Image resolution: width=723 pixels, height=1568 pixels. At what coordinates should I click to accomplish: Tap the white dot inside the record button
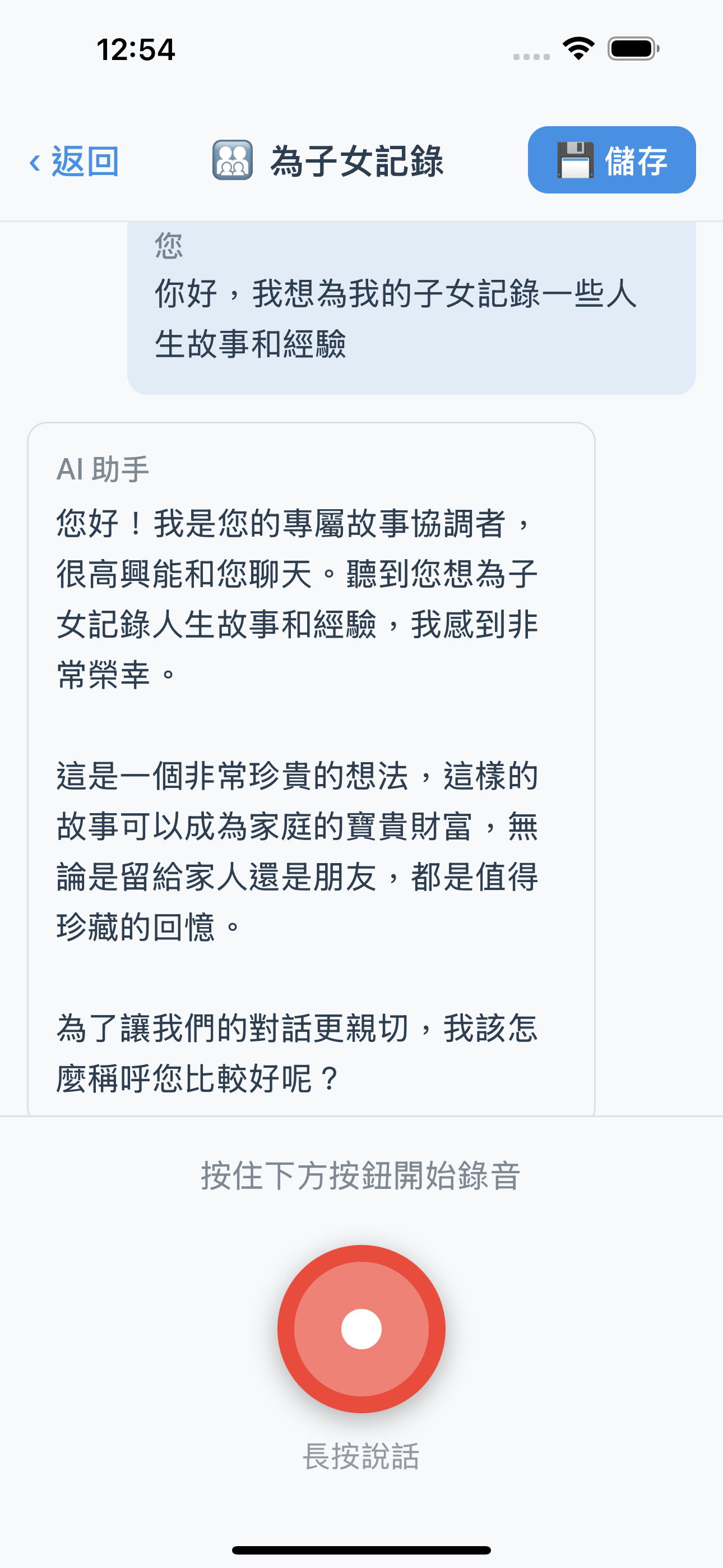coord(361,1330)
